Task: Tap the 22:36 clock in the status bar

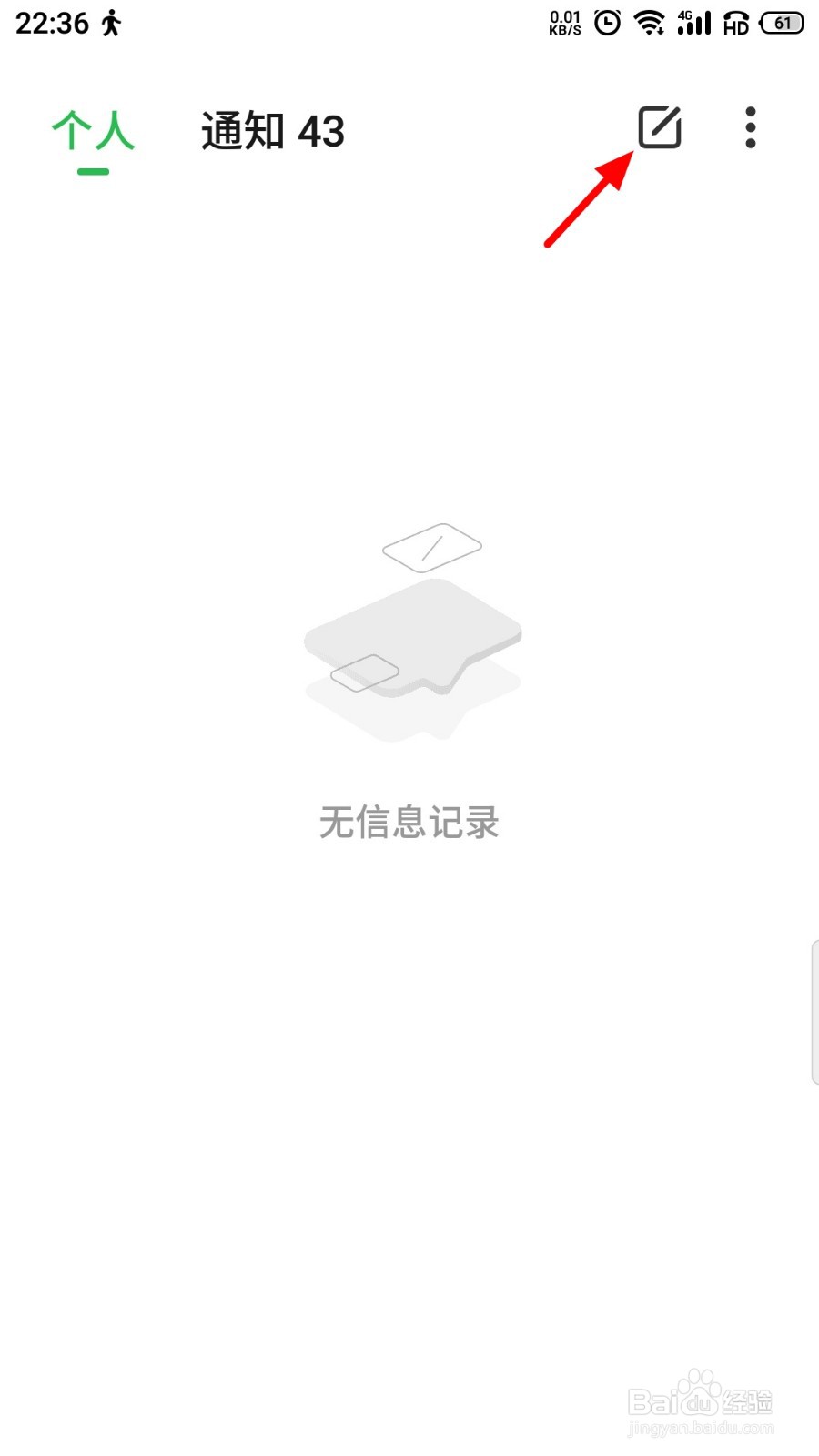Action: 50,22
